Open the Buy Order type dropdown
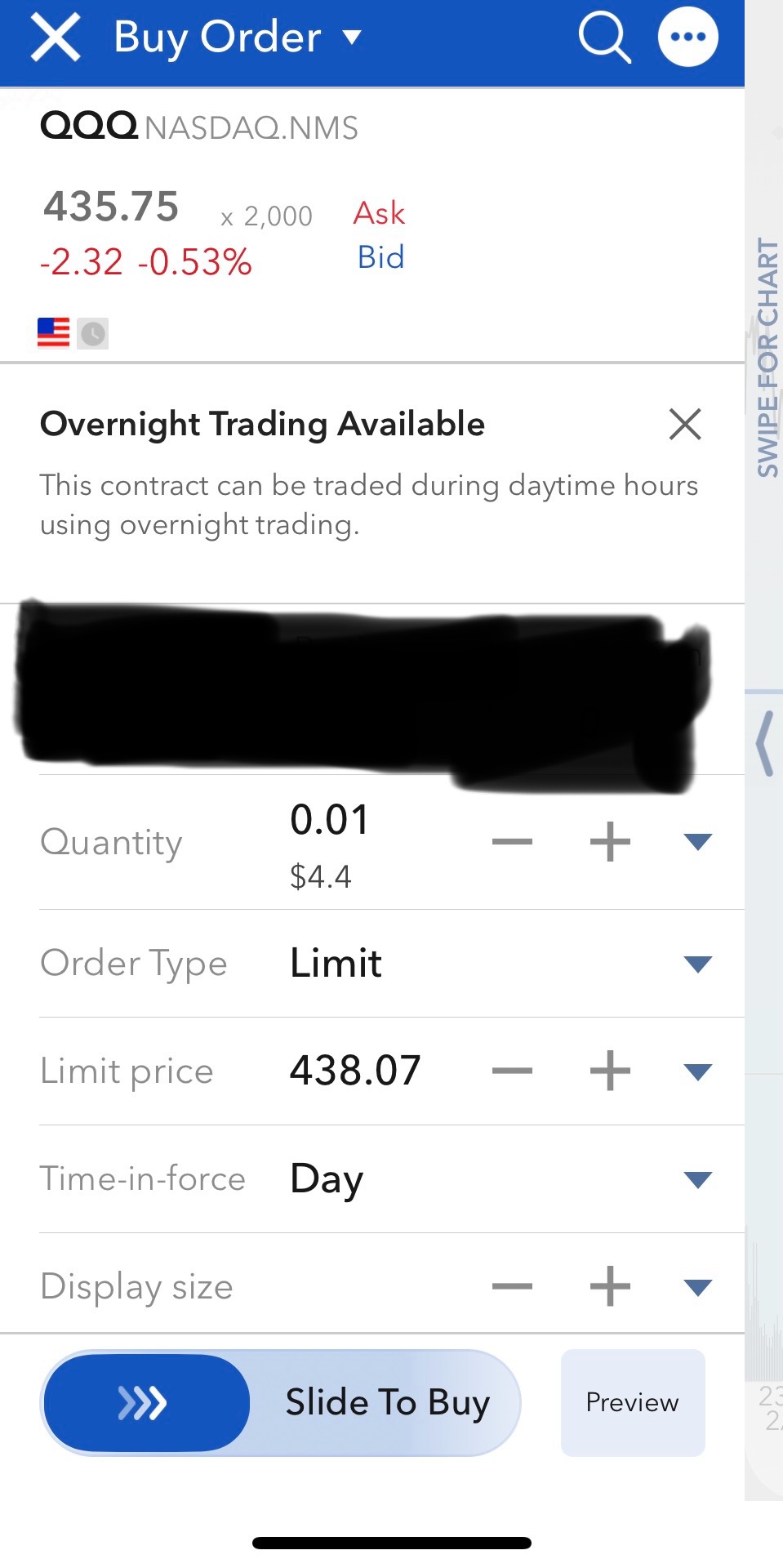The width and height of the screenshot is (783, 1568). pyautogui.click(x=238, y=38)
